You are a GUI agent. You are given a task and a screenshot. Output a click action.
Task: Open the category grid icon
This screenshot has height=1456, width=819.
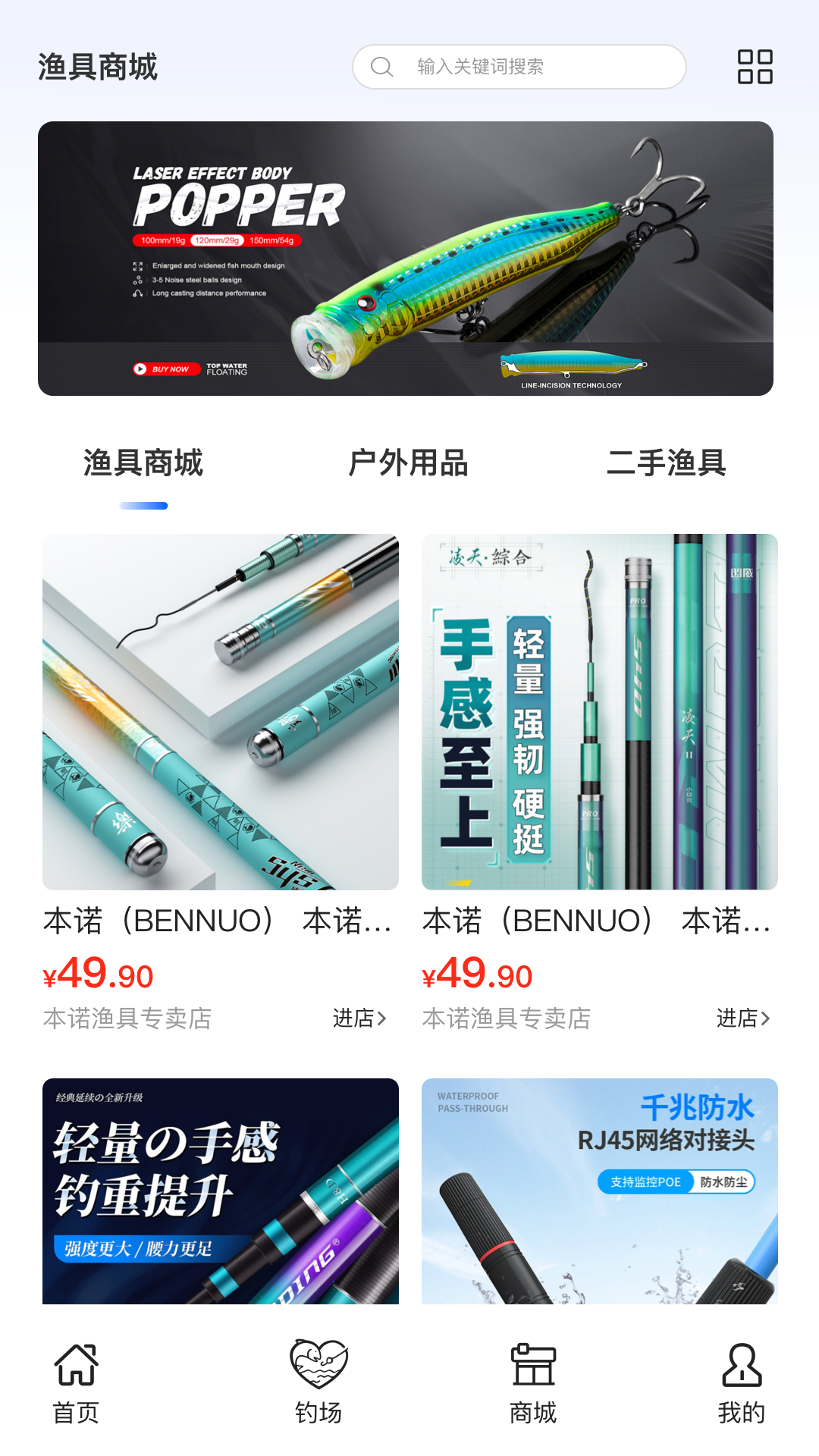click(755, 67)
